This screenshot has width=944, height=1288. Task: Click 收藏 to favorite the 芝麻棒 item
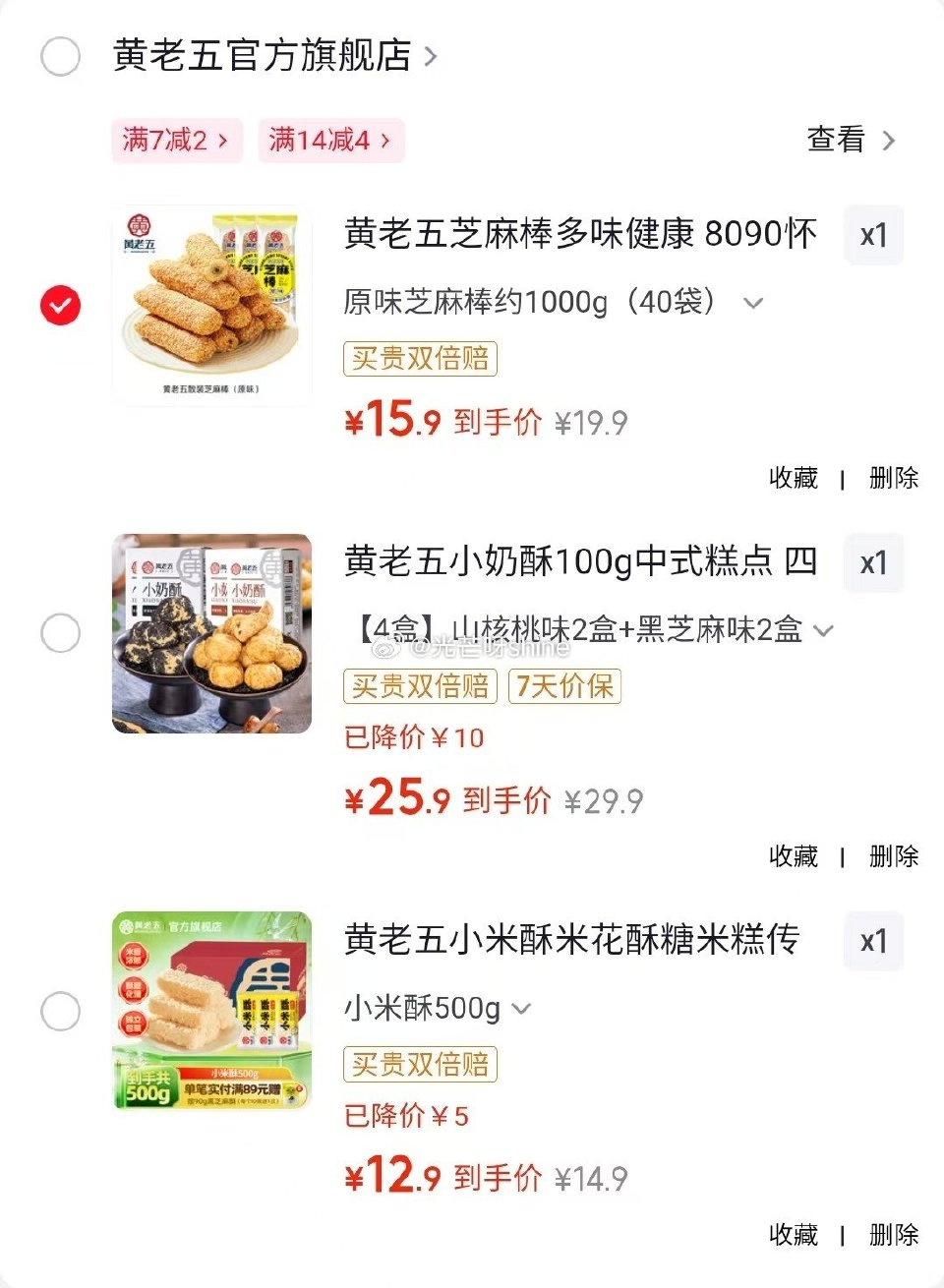coord(793,479)
